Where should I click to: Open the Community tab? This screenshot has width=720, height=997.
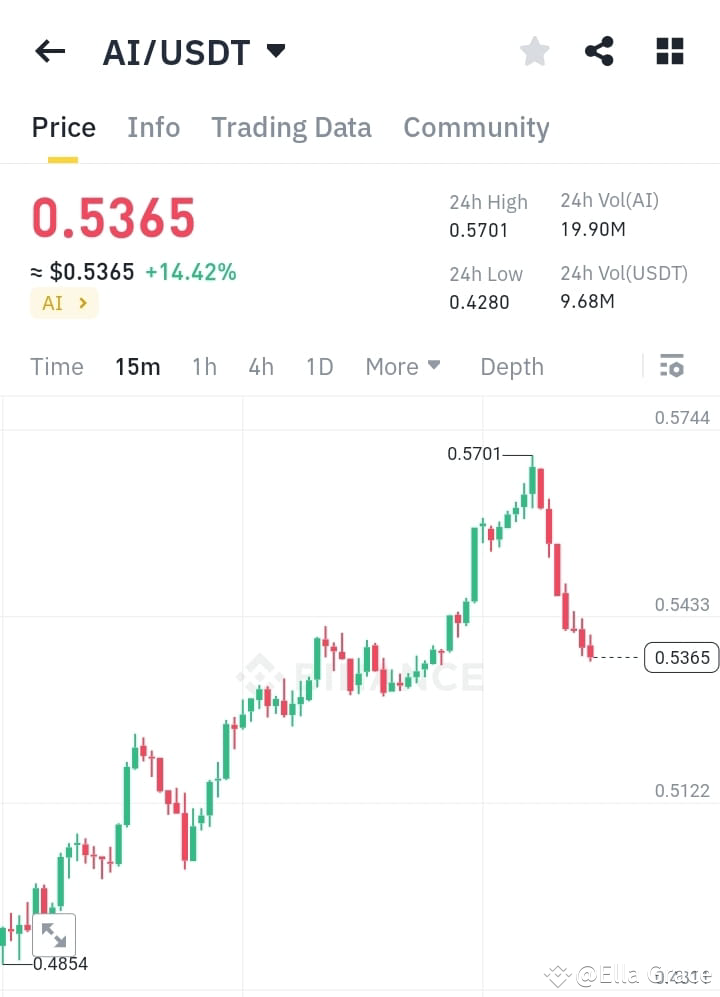tap(476, 127)
